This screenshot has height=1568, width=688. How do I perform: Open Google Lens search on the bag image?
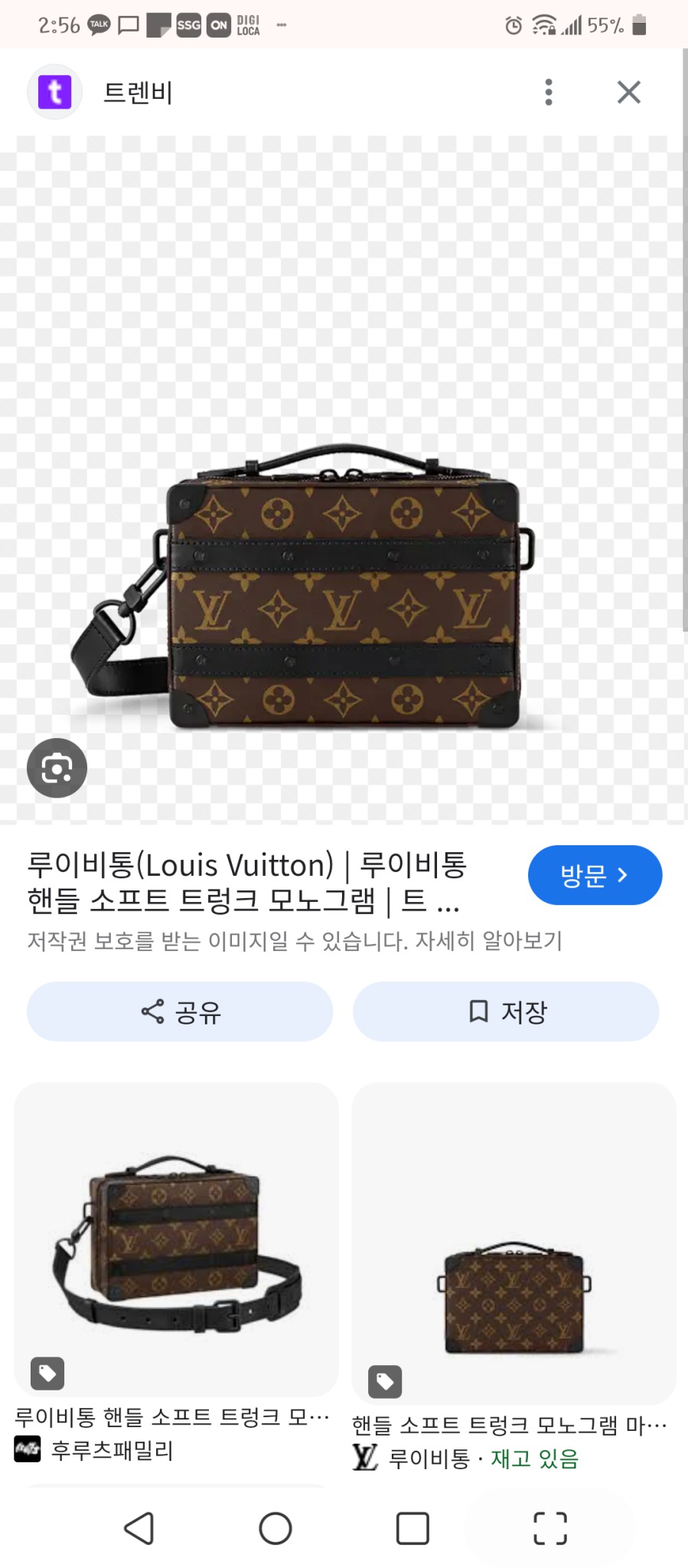point(57,768)
